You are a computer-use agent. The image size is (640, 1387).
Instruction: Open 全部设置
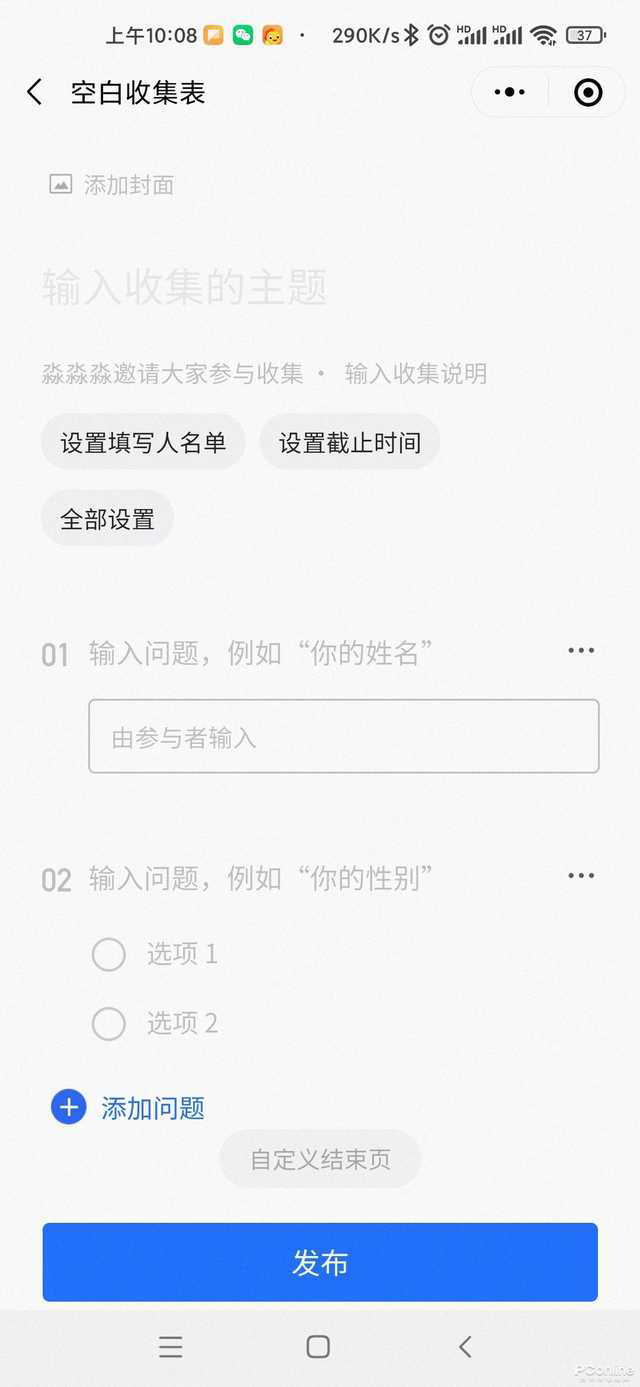coord(107,519)
